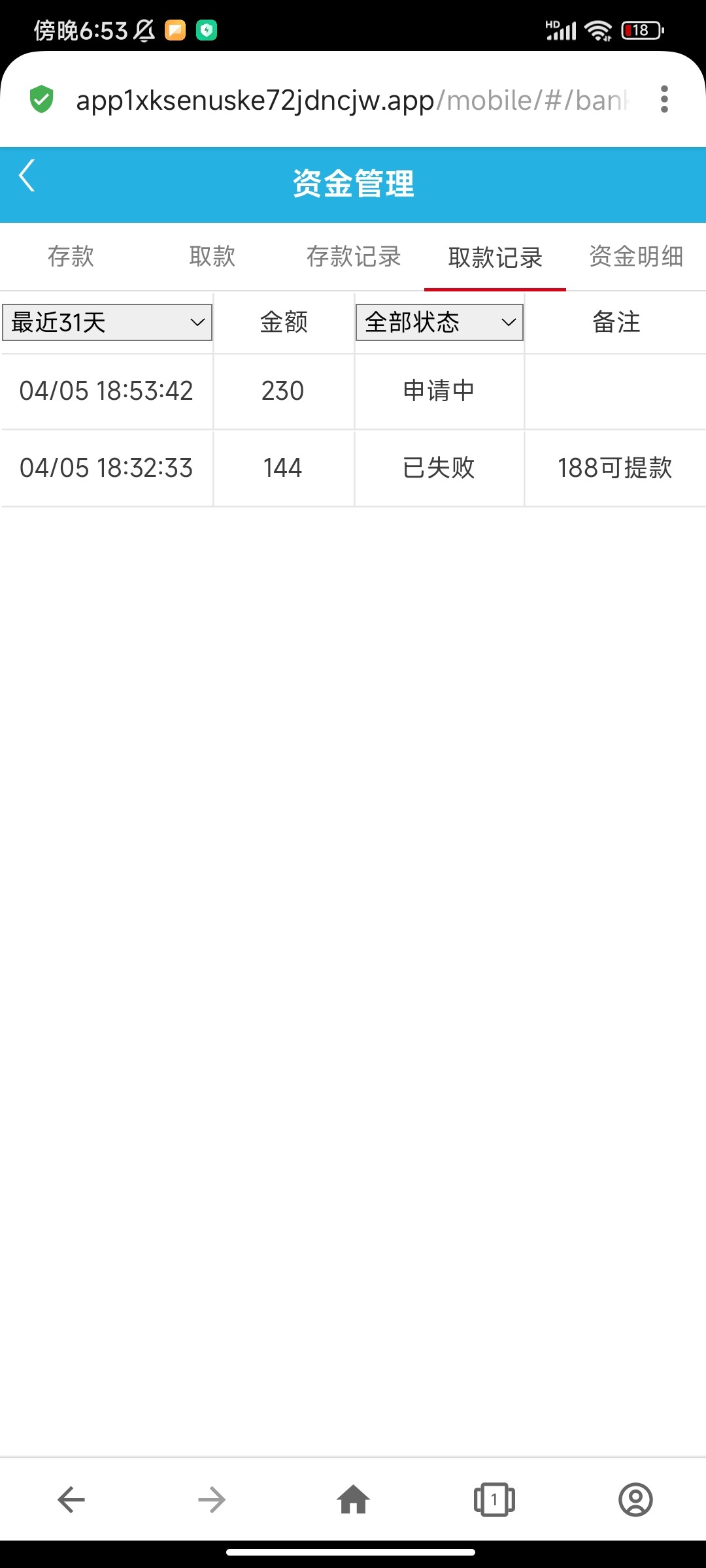Viewport: 706px width, 1568px height.
Task: Open the 存款记录 tab
Action: (354, 257)
